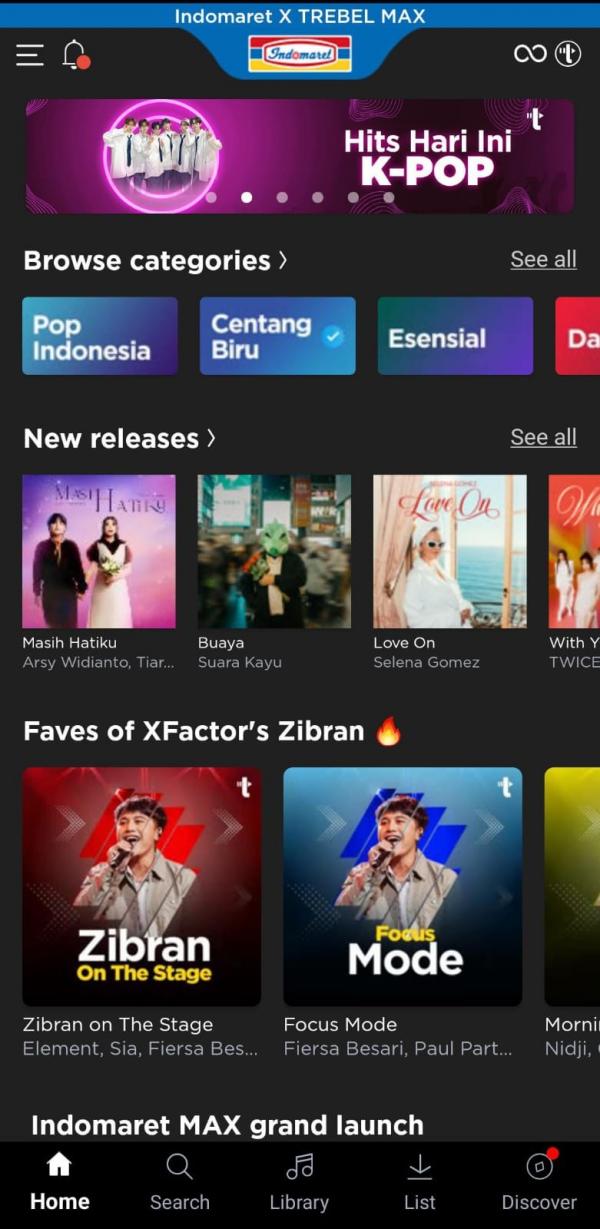Select the Esensial category
This screenshot has width=600, height=1229.
tap(455, 336)
